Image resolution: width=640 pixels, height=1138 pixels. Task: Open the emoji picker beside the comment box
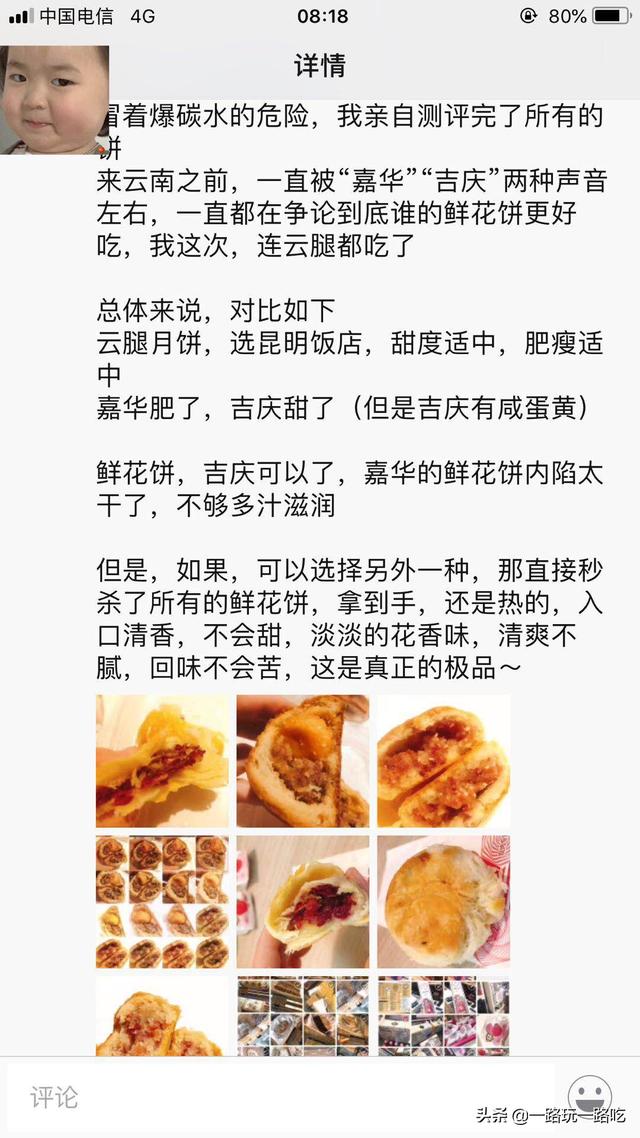[x=589, y=1096]
